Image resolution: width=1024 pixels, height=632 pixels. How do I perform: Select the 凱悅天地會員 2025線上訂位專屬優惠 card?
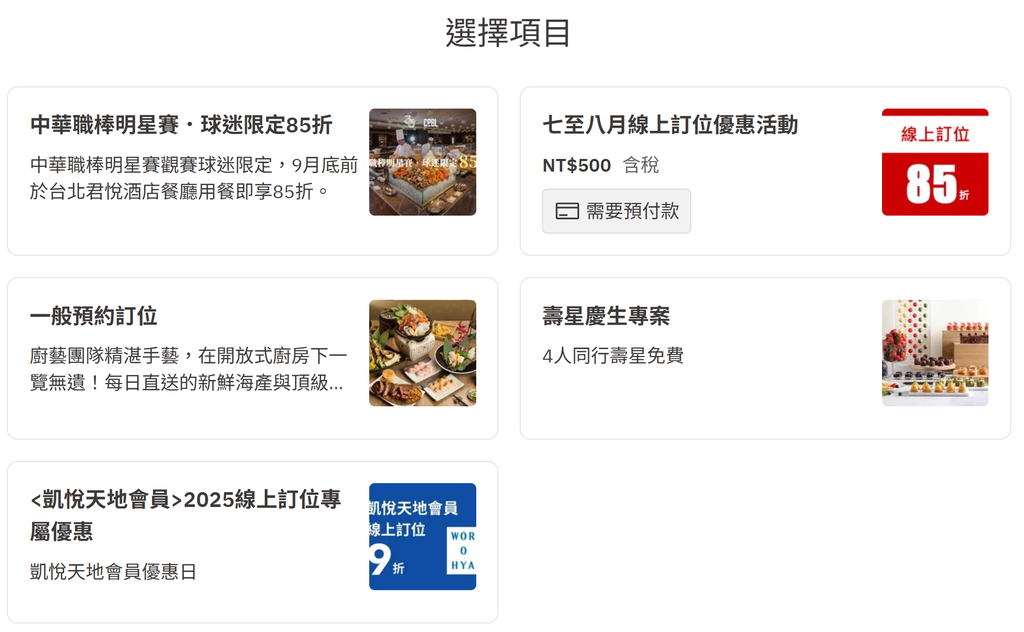[x=252, y=541]
